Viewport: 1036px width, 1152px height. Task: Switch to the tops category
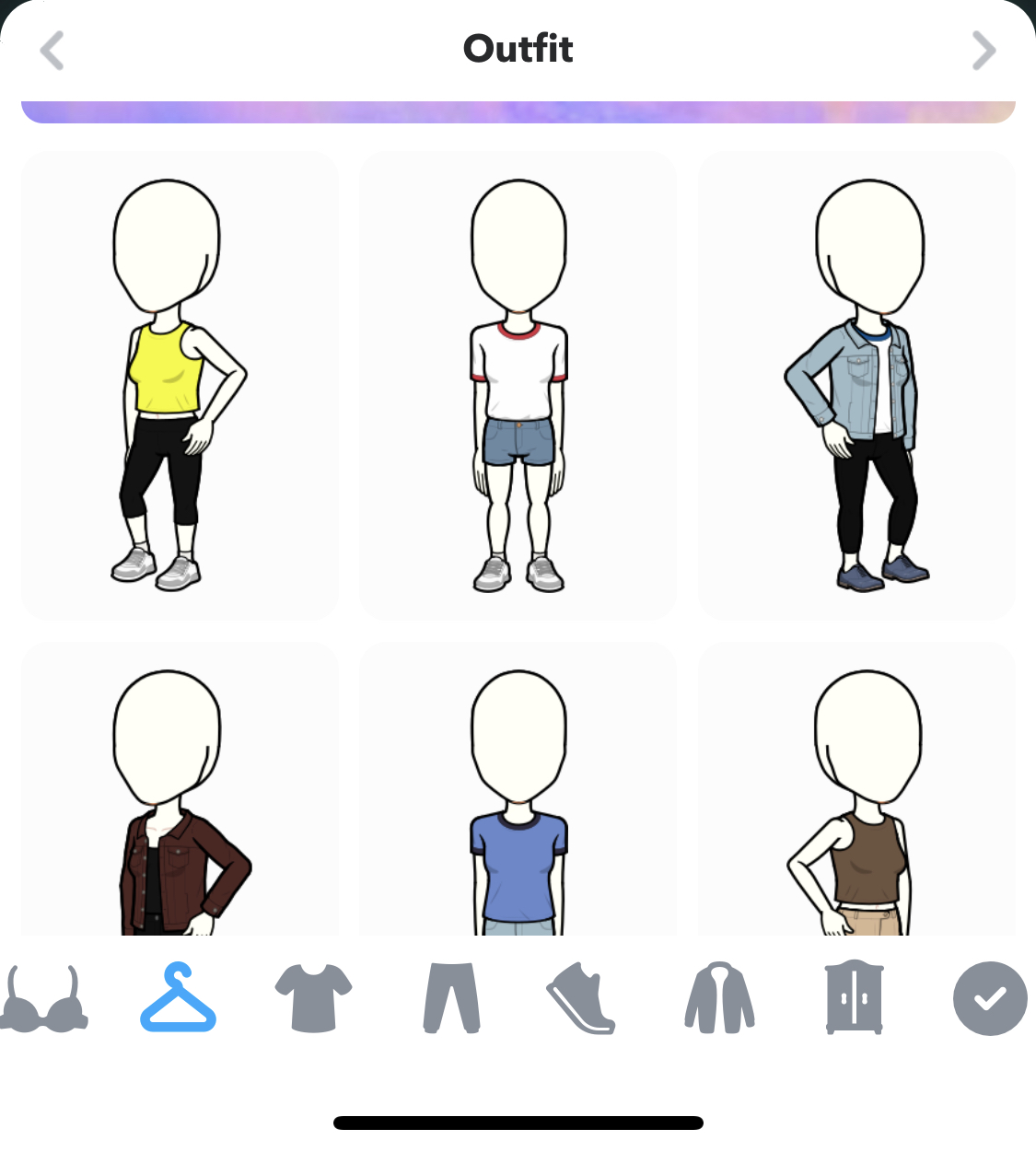[313, 999]
